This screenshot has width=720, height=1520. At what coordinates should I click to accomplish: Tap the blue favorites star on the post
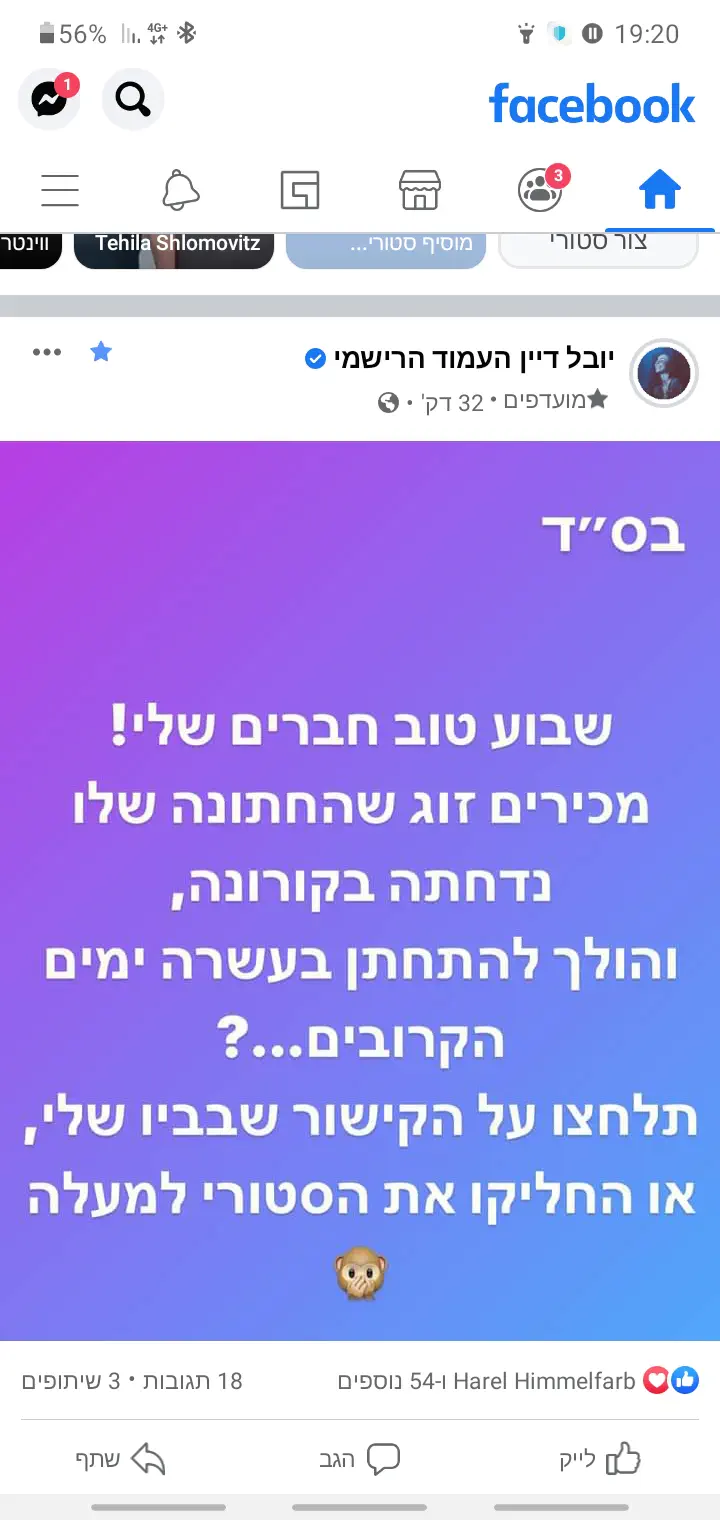tap(101, 352)
